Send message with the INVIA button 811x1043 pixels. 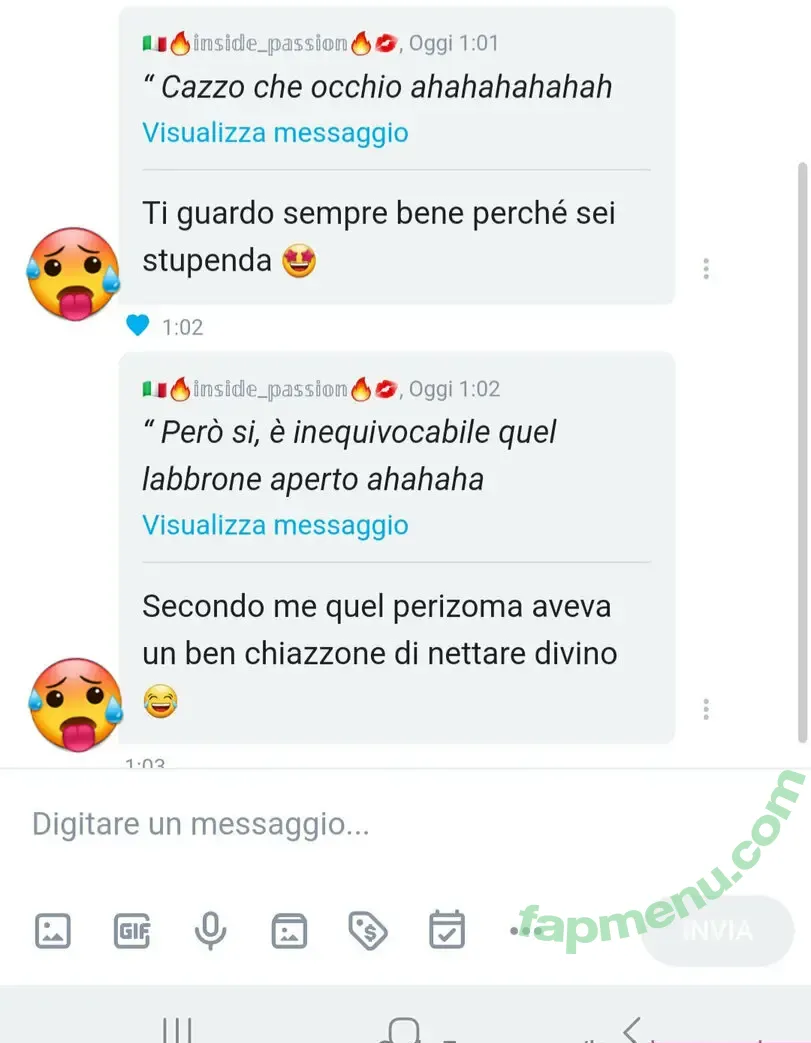pyautogui.click(x=717, y=931)
